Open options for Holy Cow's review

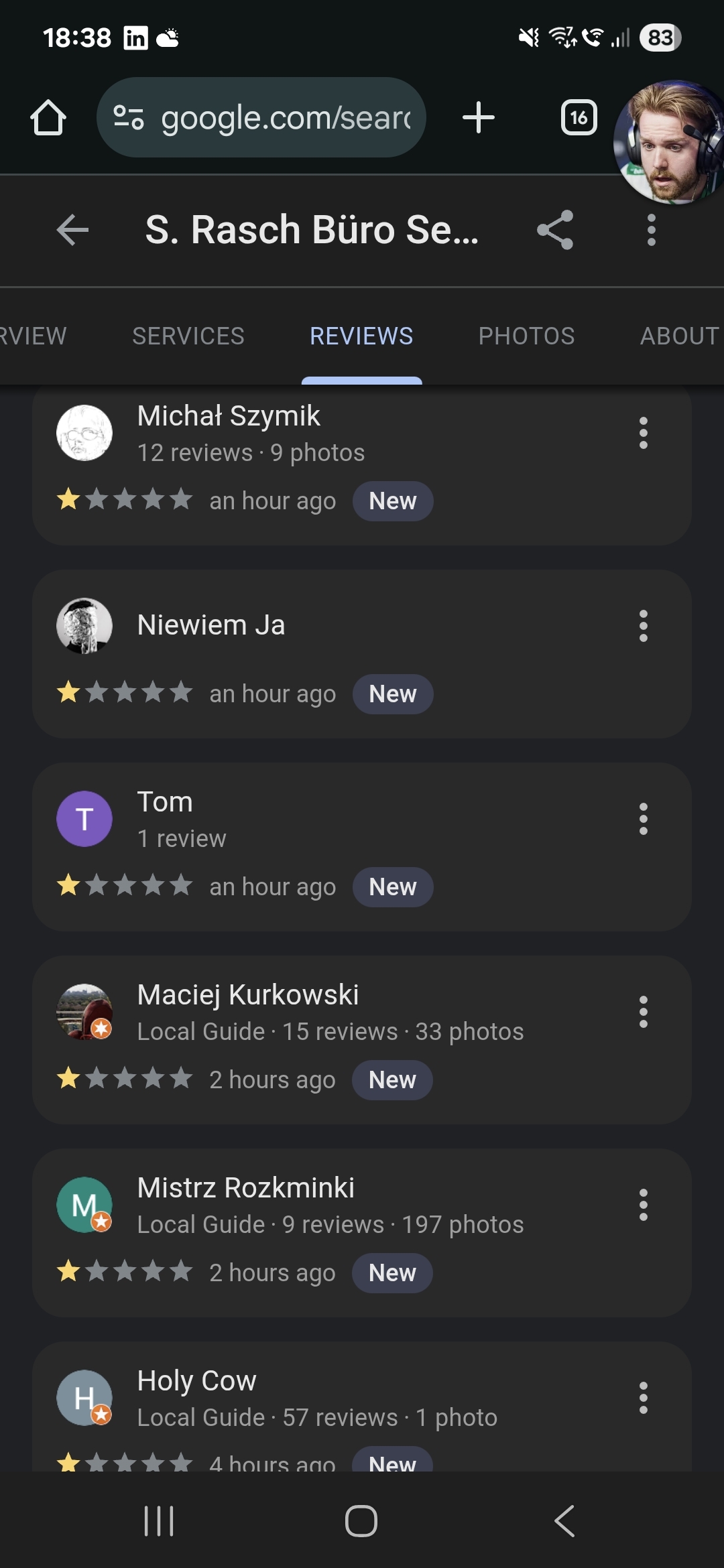tap(643, 1398)
